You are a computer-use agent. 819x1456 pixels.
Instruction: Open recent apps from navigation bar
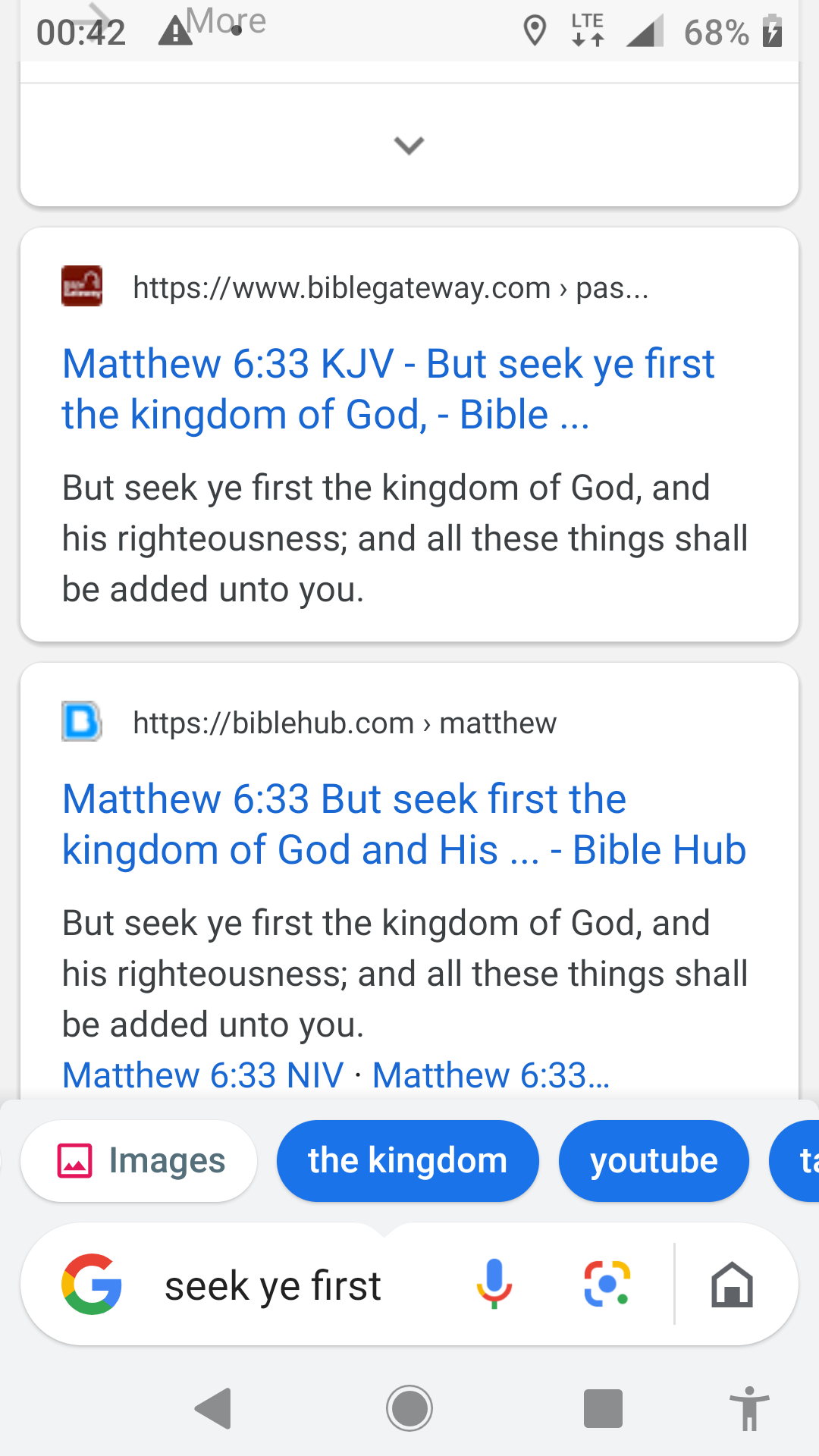(x=603, y=1408)
